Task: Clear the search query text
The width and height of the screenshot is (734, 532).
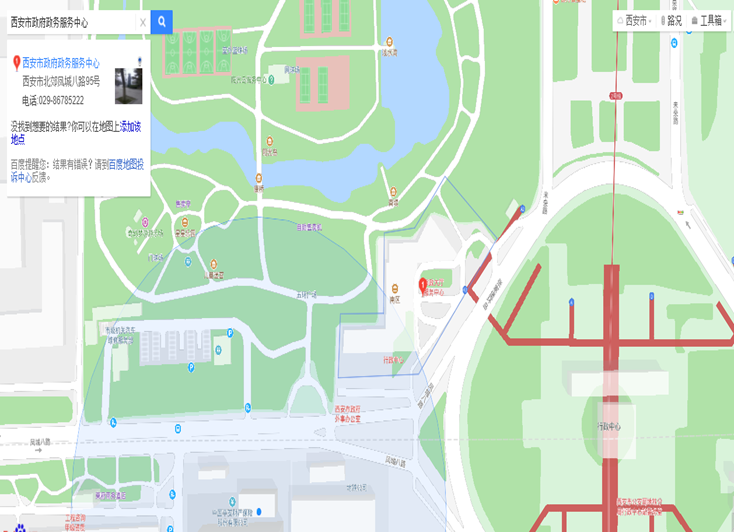Action: [142, 22]
